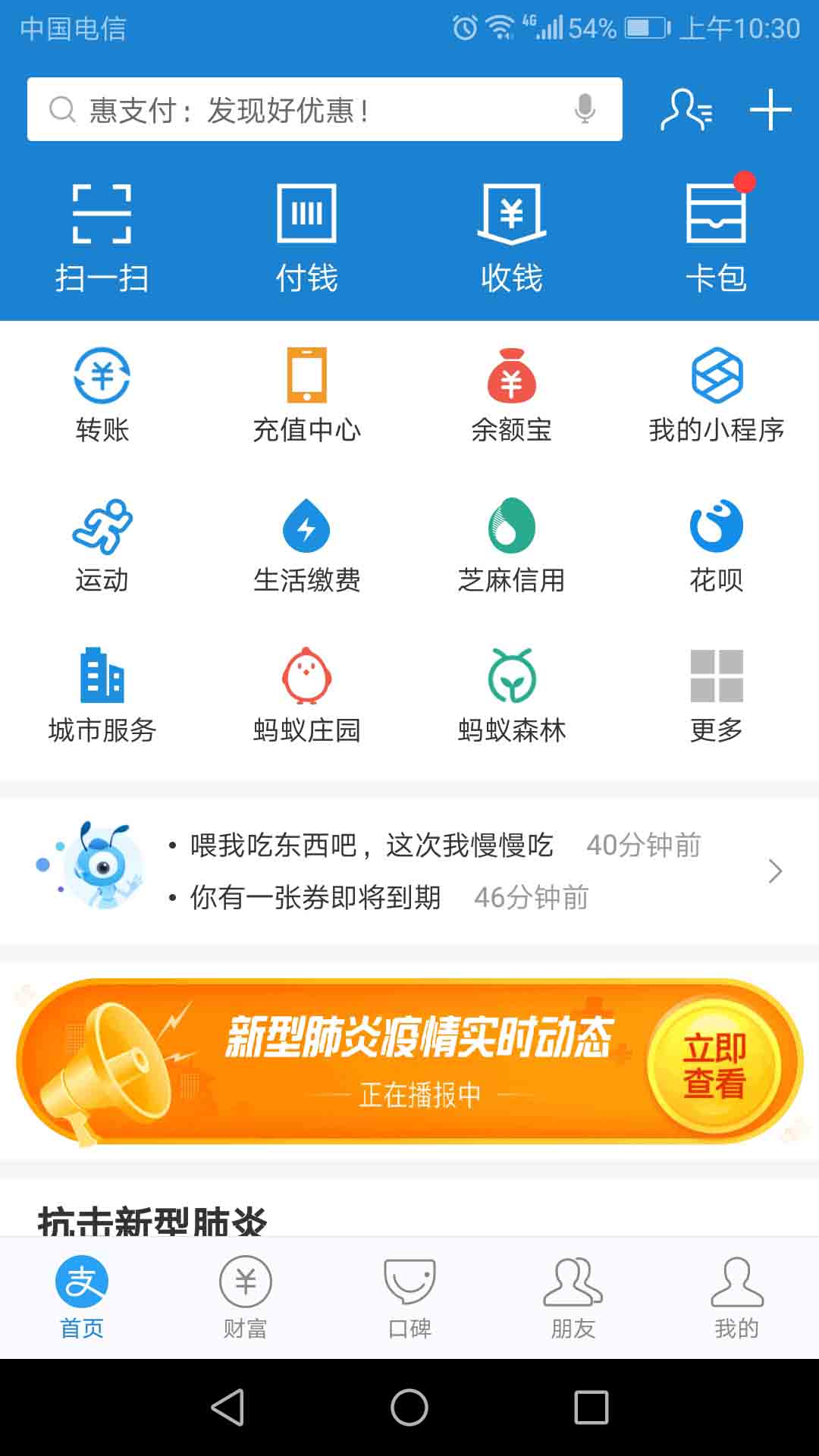Image resolution: width=819 pixels, height=1456 pixels.
Task: Switch to the 财富 tab
Action: coord(245,1297)
